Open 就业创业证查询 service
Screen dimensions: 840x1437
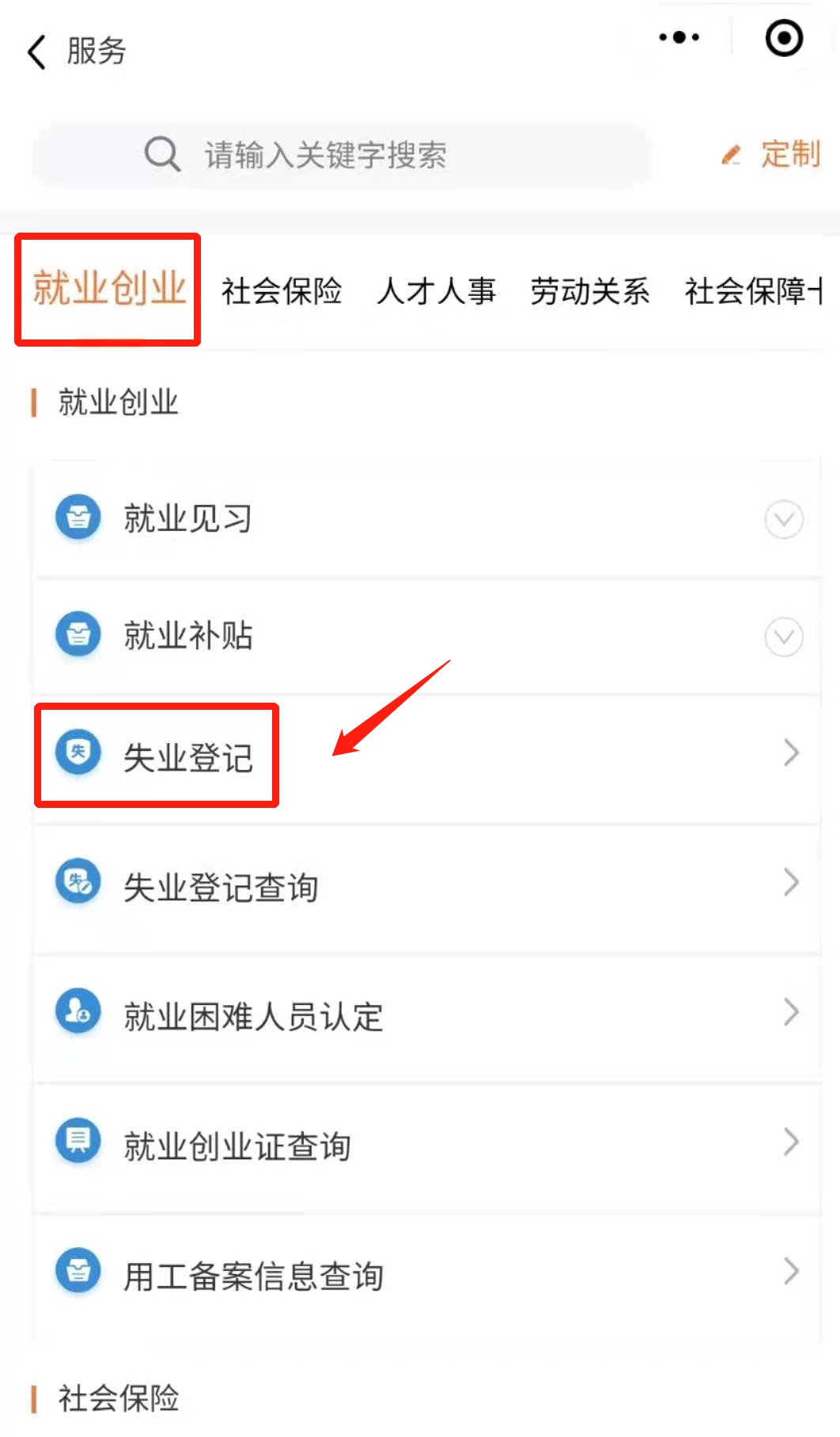click(x=427, y=1146)
